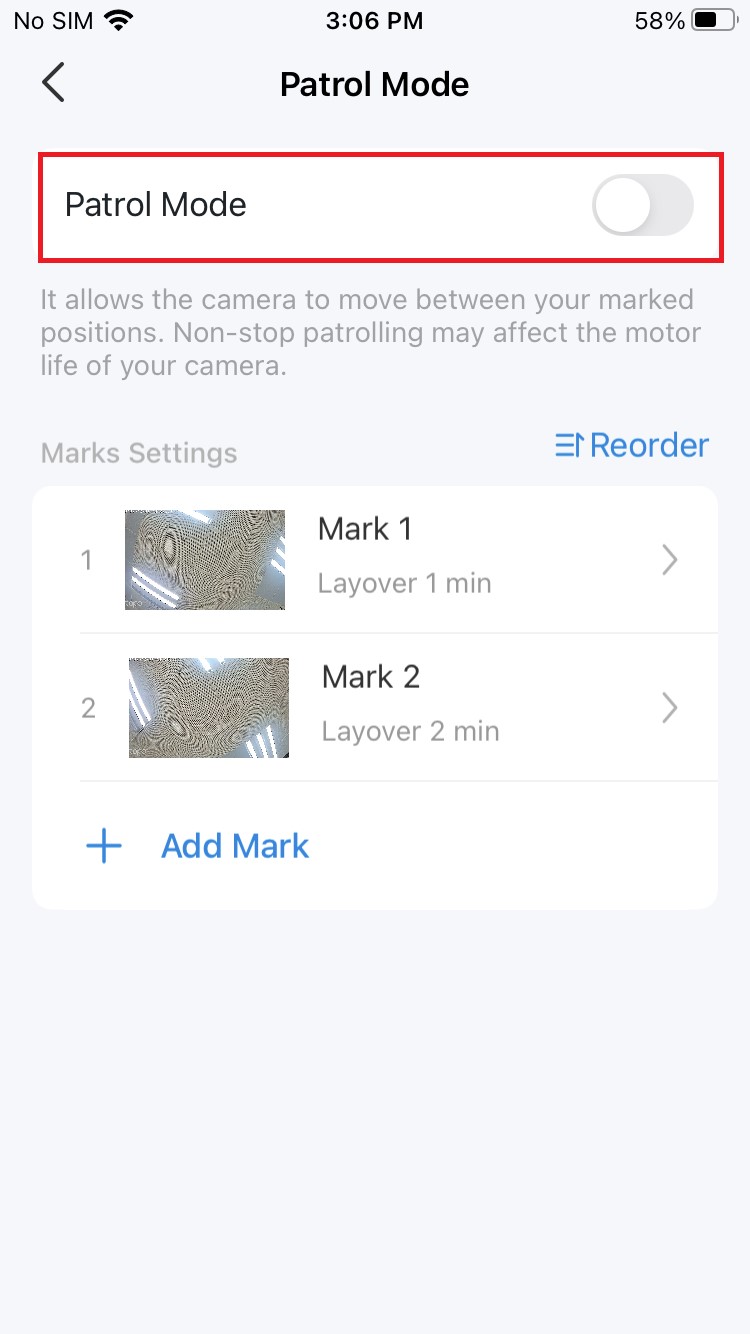Open Mark 1 layover settings
The width and height of the screenshot is (750, 1334).
[x=398, y=560]
